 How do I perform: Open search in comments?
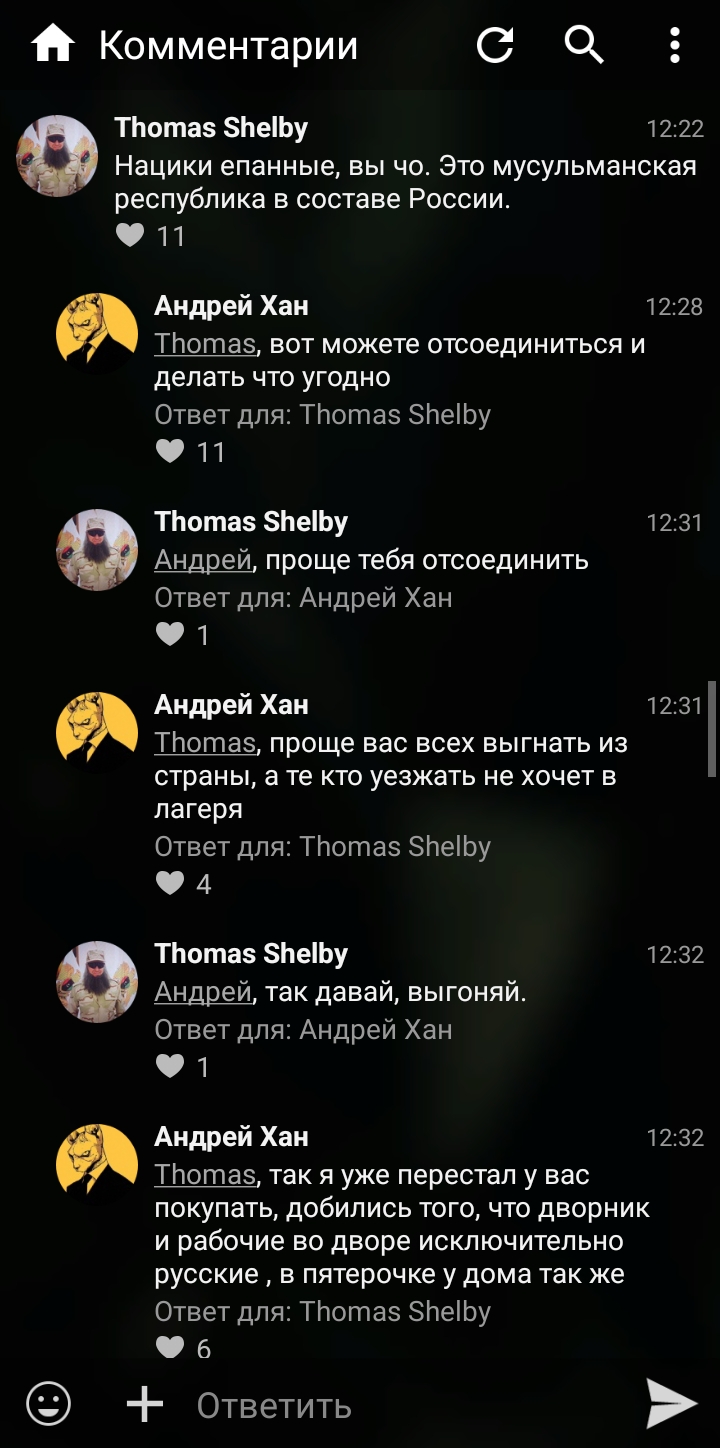pos(584,45)
